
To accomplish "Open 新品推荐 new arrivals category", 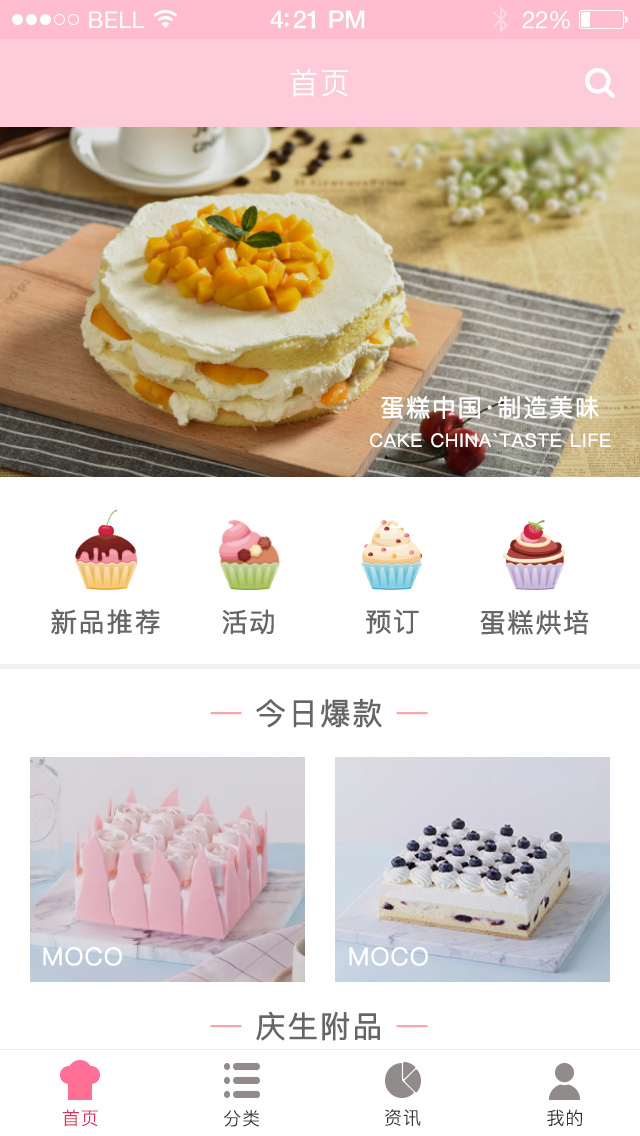I will 106,574.
